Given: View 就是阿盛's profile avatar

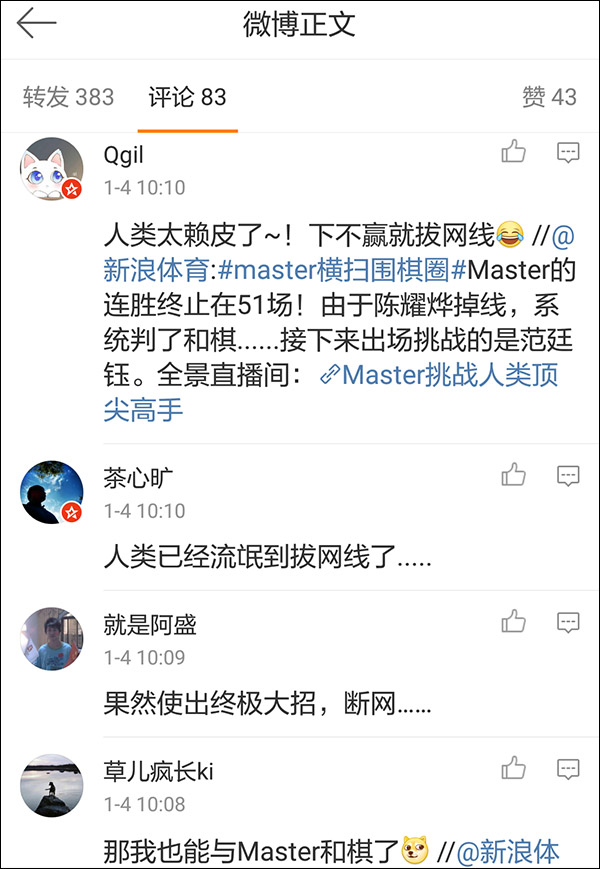Looking at the screenshot, I should (52, 639).
